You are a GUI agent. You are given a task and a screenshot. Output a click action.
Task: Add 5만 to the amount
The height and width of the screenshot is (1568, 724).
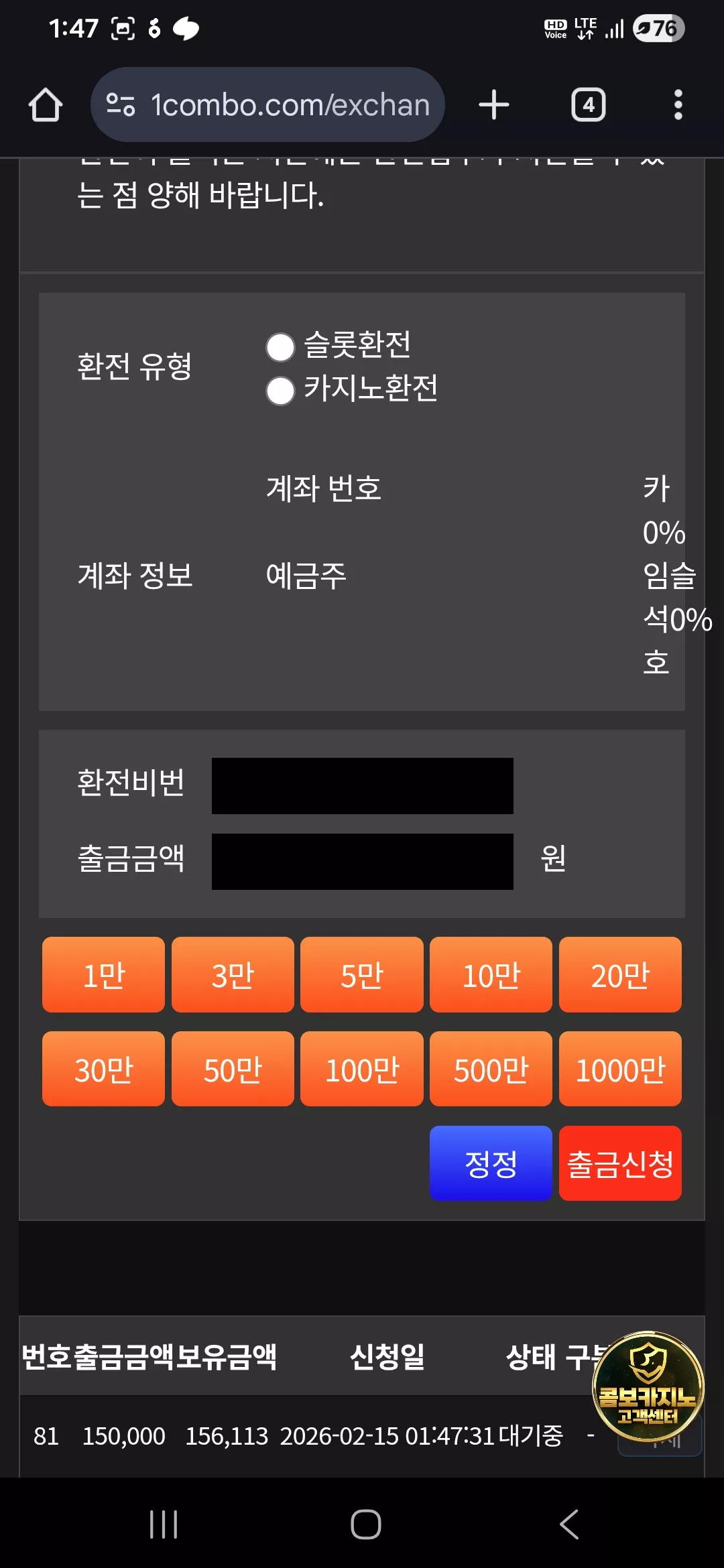tap(362, 975)
